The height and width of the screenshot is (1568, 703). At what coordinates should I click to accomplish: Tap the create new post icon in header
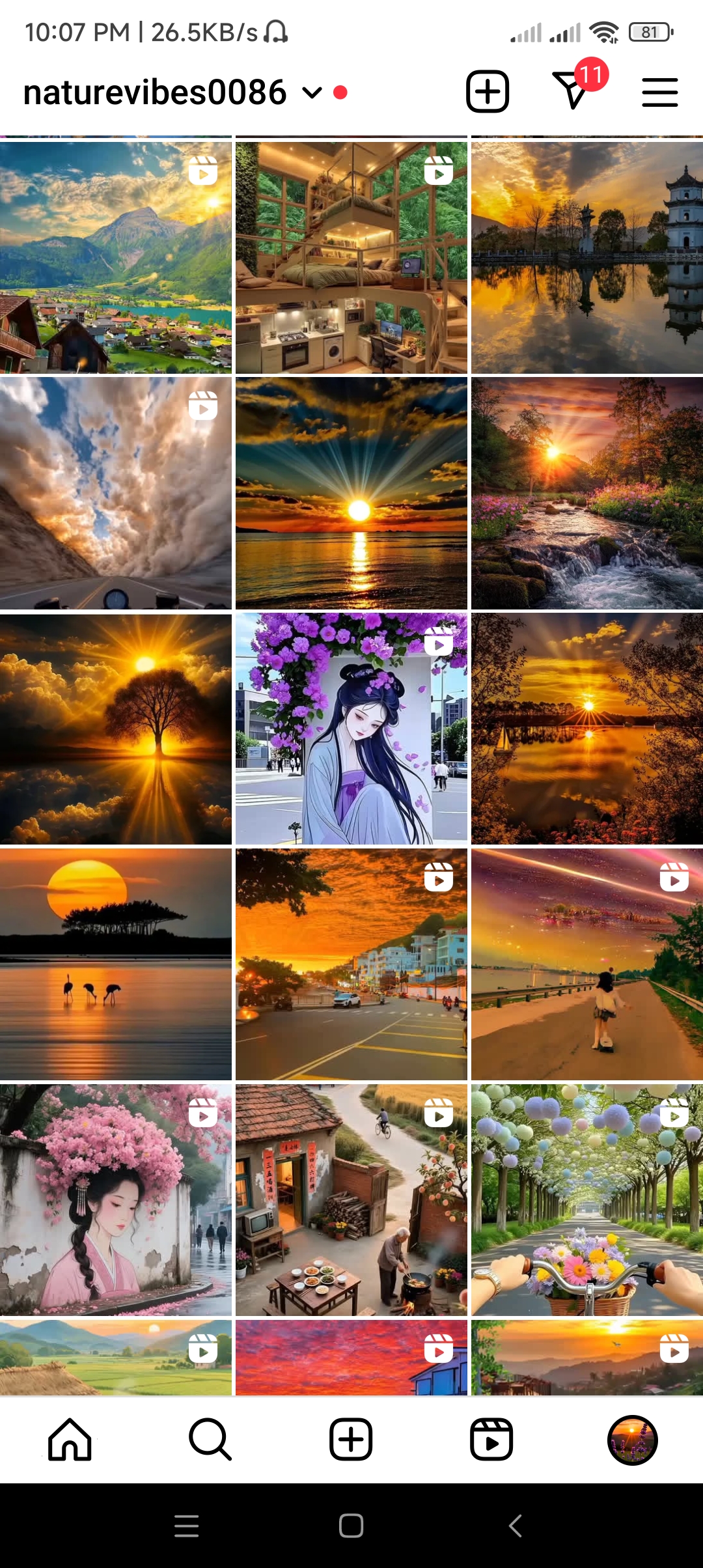(x=487, y=91)
